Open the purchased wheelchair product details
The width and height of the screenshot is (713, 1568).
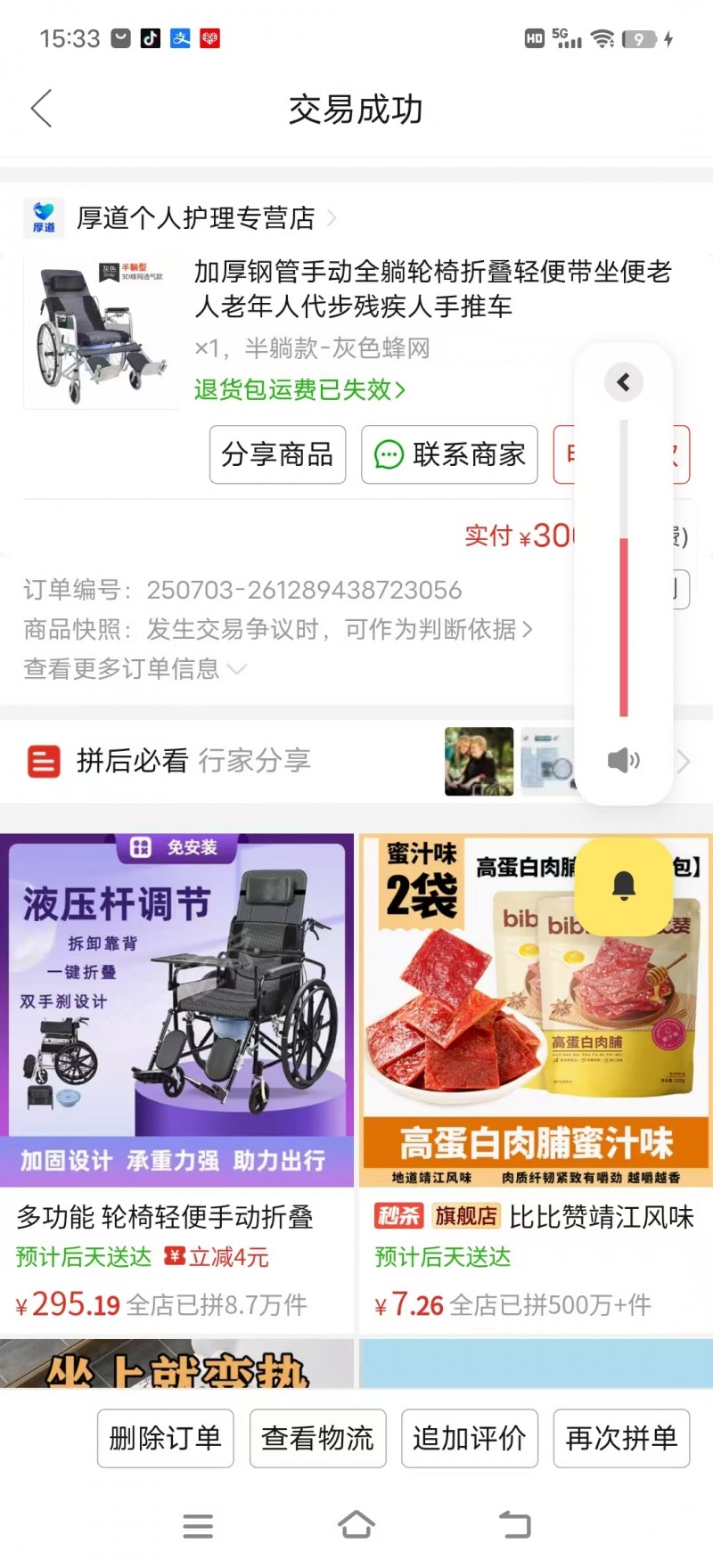(x=432, y=289)
